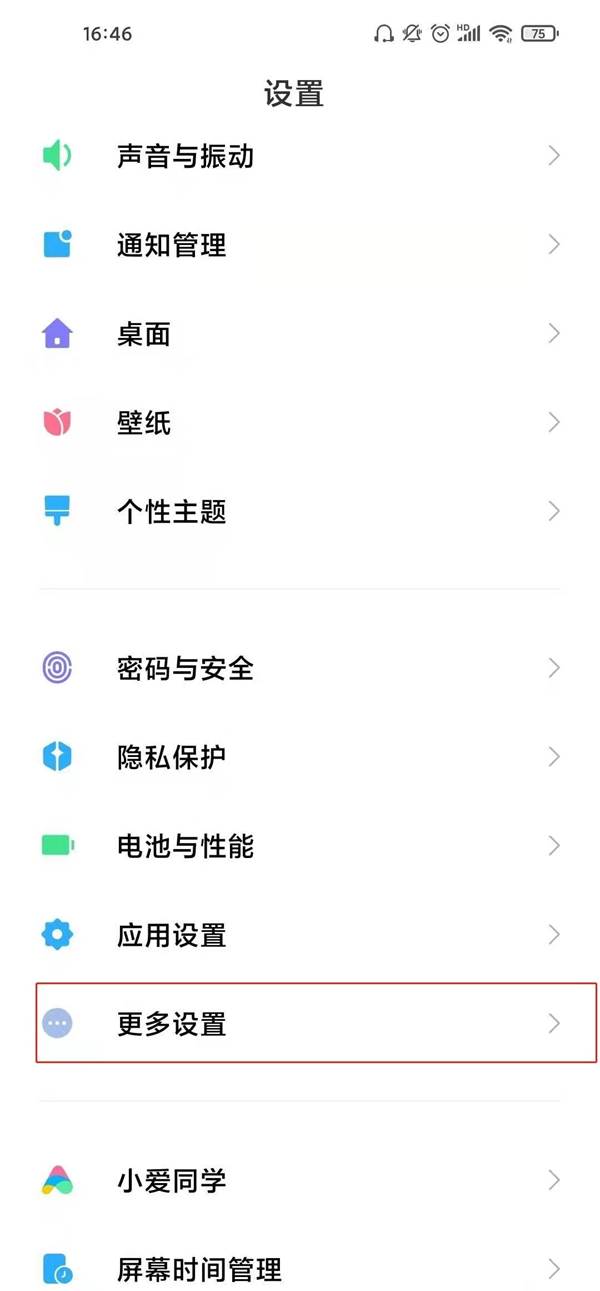
Task: Open 屏幕时间管理
Action: tap(300, 1266)
